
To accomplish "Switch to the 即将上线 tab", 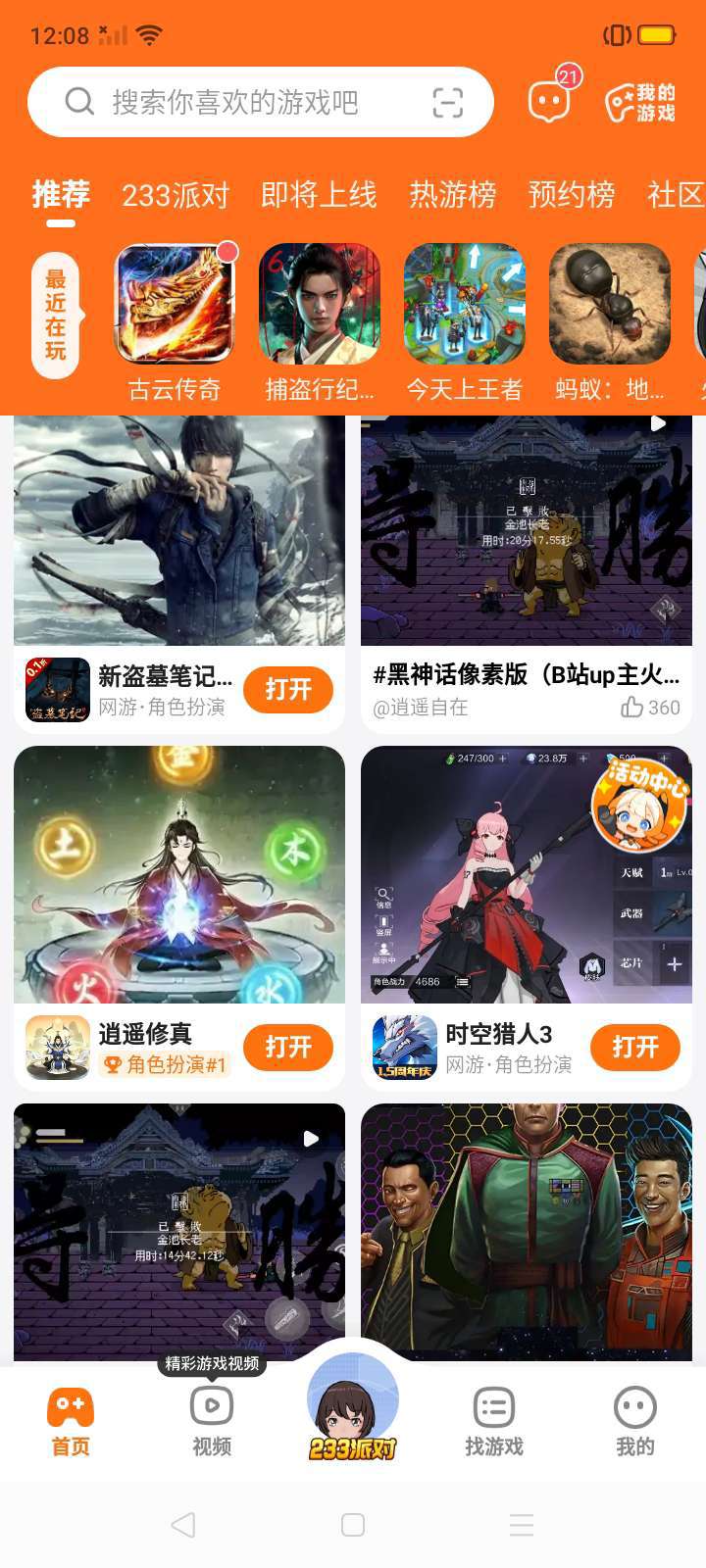I will point(319,195).
